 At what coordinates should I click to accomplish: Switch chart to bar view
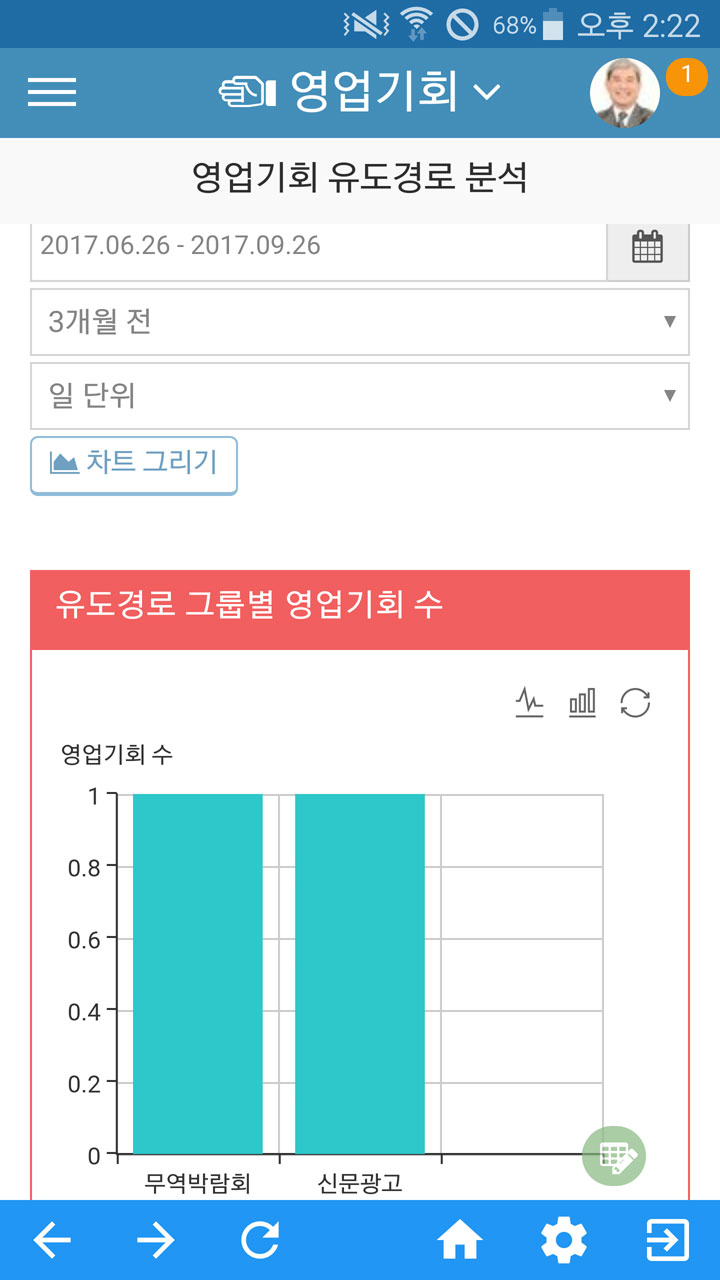pyautogui.click(x=582, y=703)
